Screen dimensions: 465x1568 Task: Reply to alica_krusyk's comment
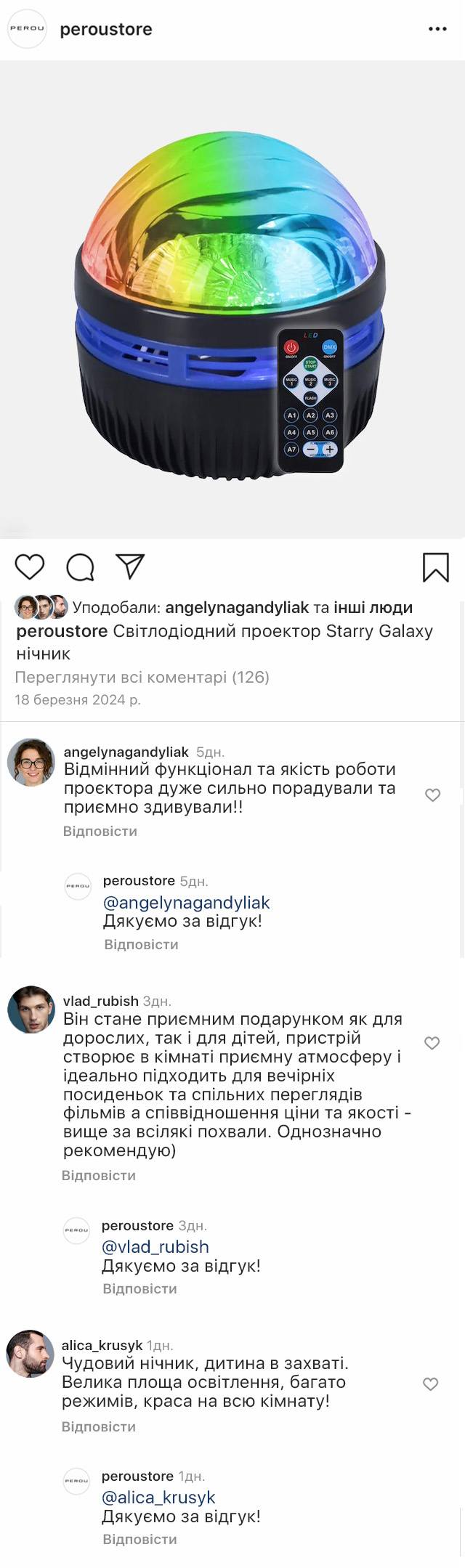pyautogui.click(x=99, y=1426)
